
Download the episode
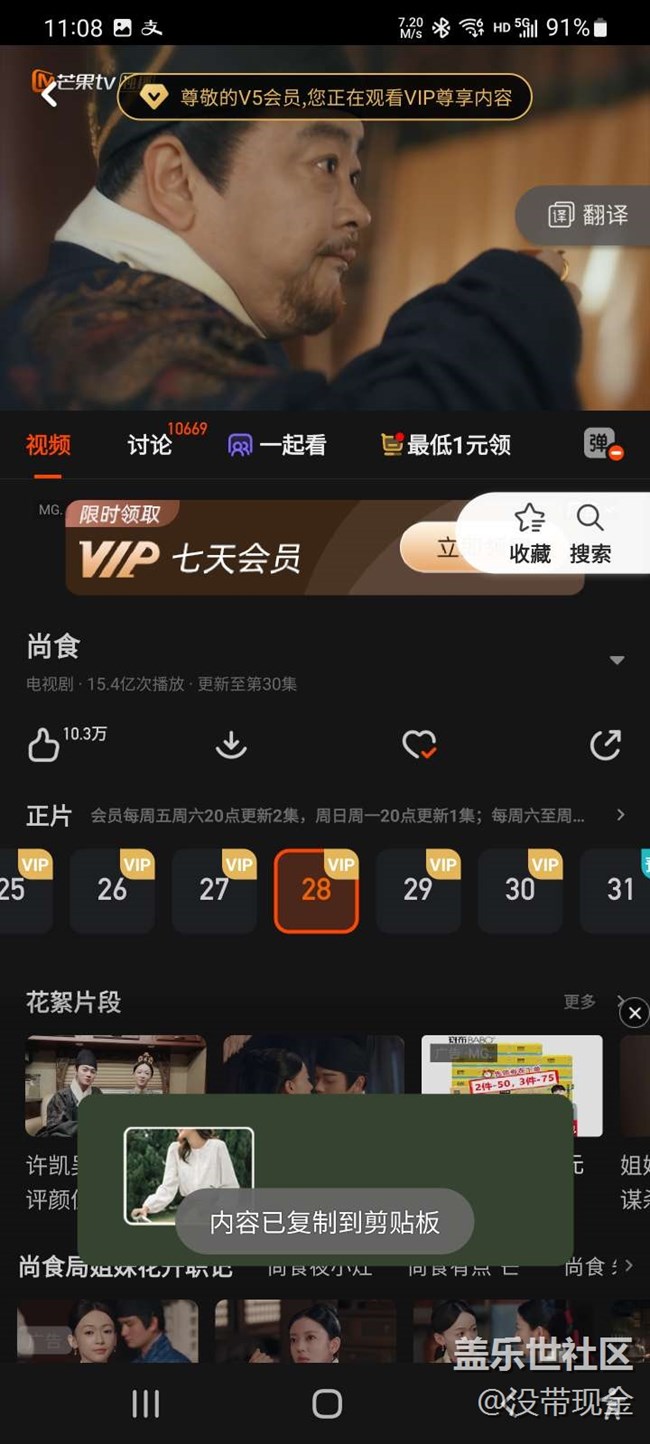coord(231,745)
